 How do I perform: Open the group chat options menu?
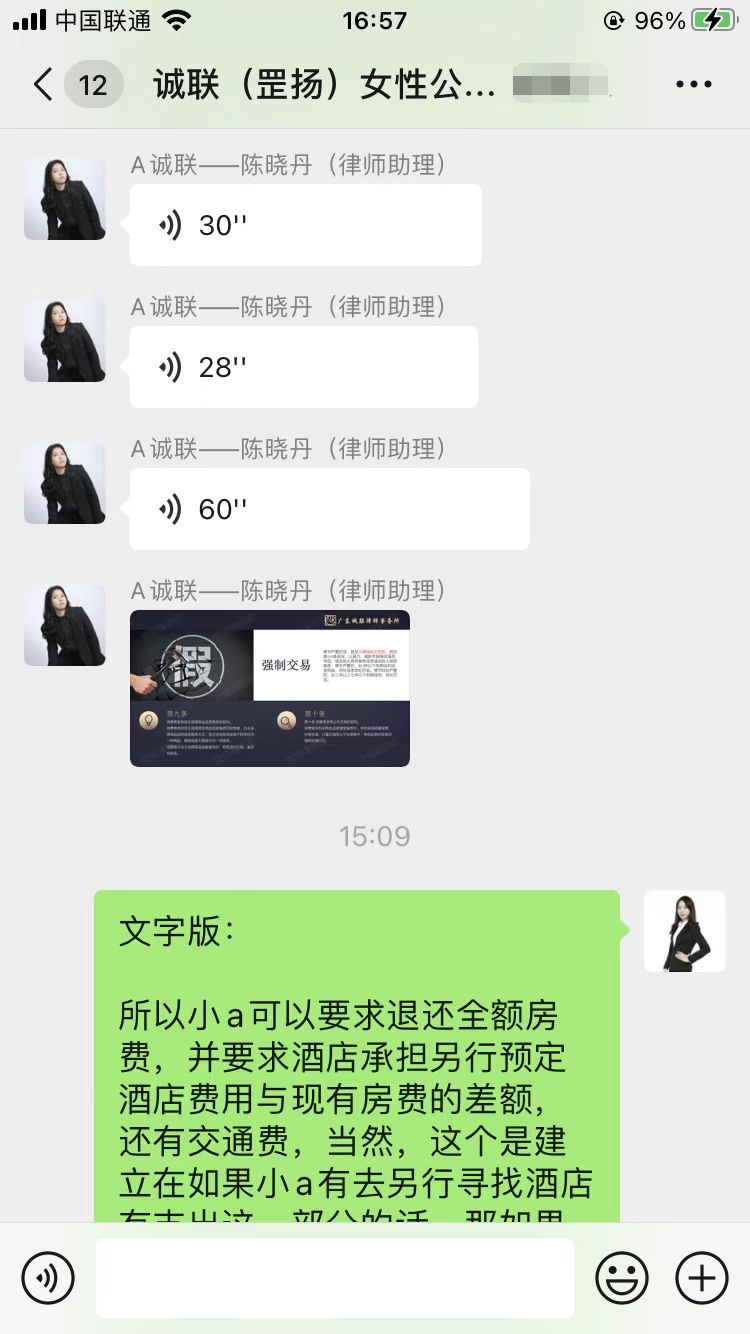click(x=693, y=84)
